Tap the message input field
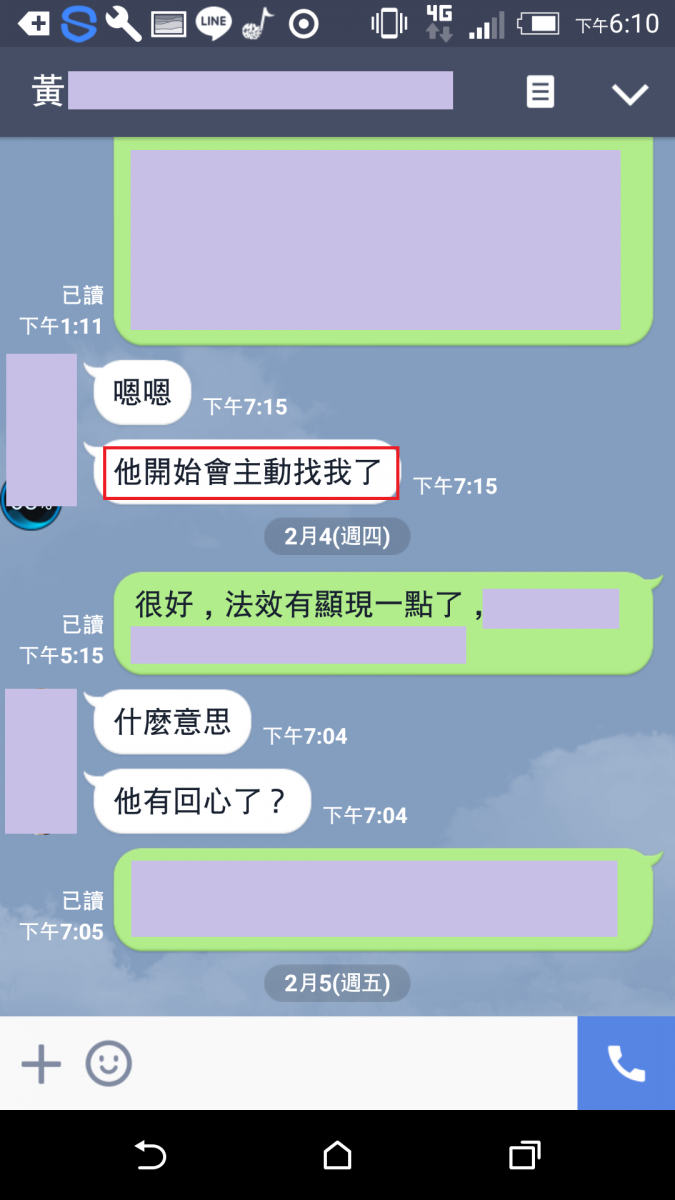The height and width of the screenshot is (1200, 675). click(350, 1064)
